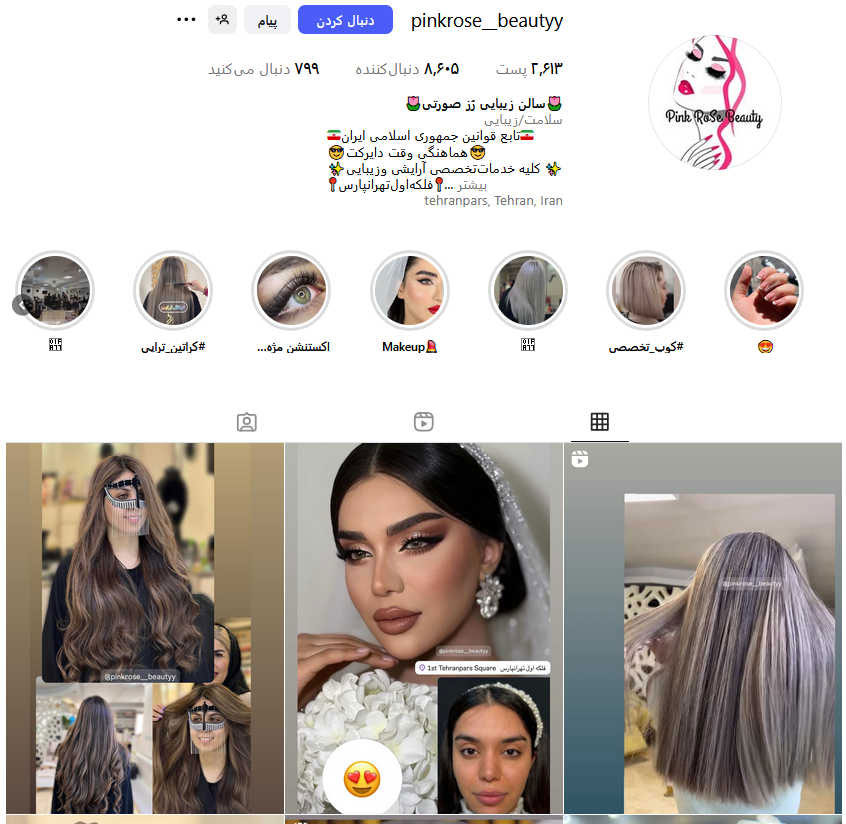Viewport: 846px width, 824px height.
Task: Tap the پیام message button
Action: pyautogui.click(x=267, y=20)
